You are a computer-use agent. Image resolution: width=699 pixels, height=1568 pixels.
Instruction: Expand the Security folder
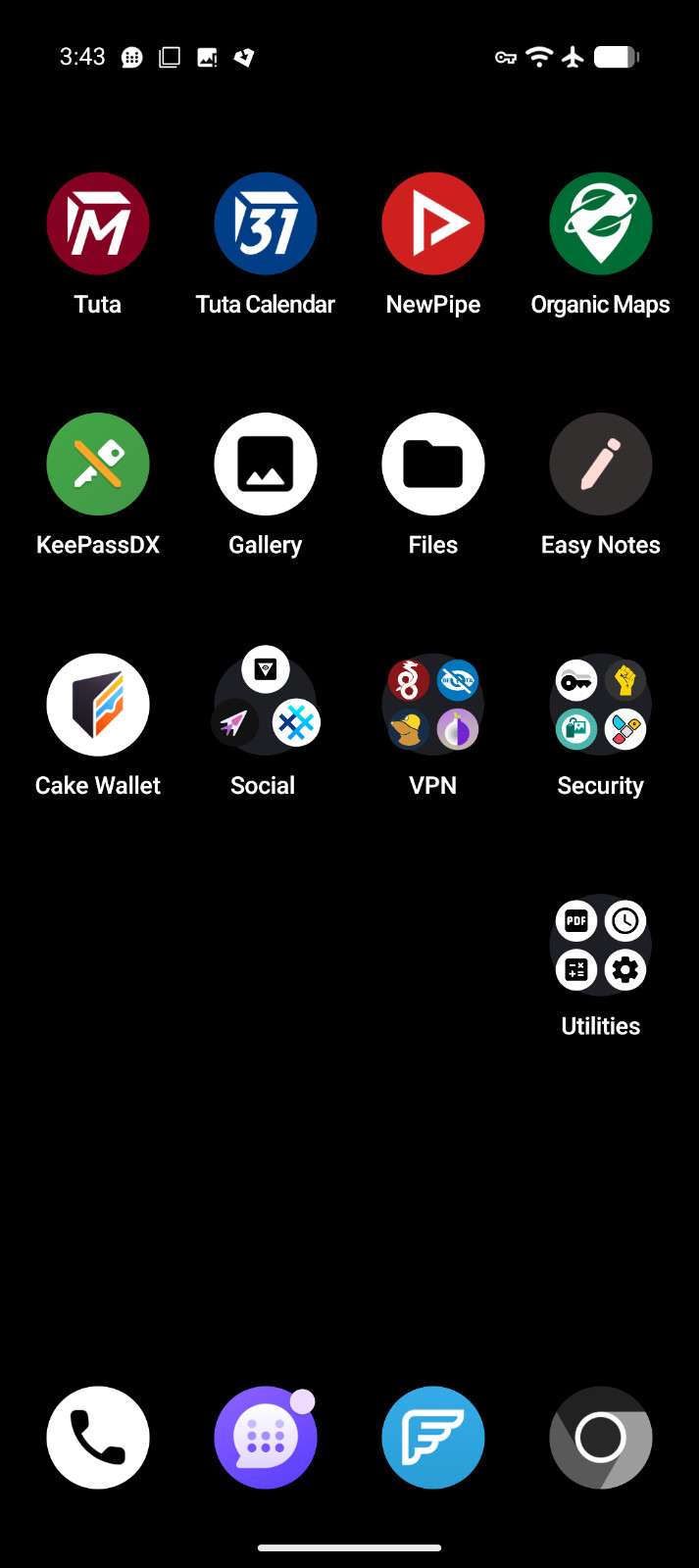coord(601,705)
